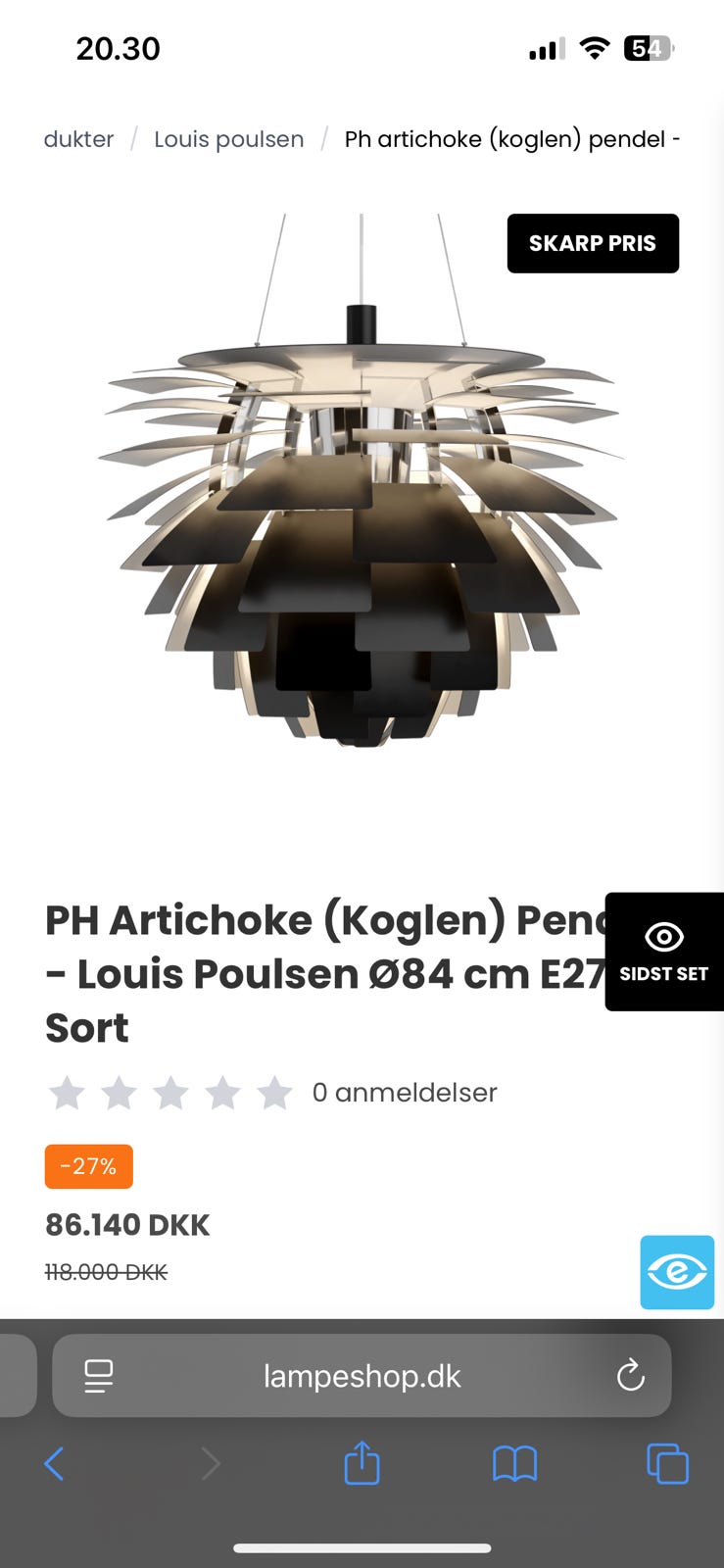Navigate back to the previous page
Image resolution: width=724 pixels, height=1568 pixels.
click(54, 1464)
